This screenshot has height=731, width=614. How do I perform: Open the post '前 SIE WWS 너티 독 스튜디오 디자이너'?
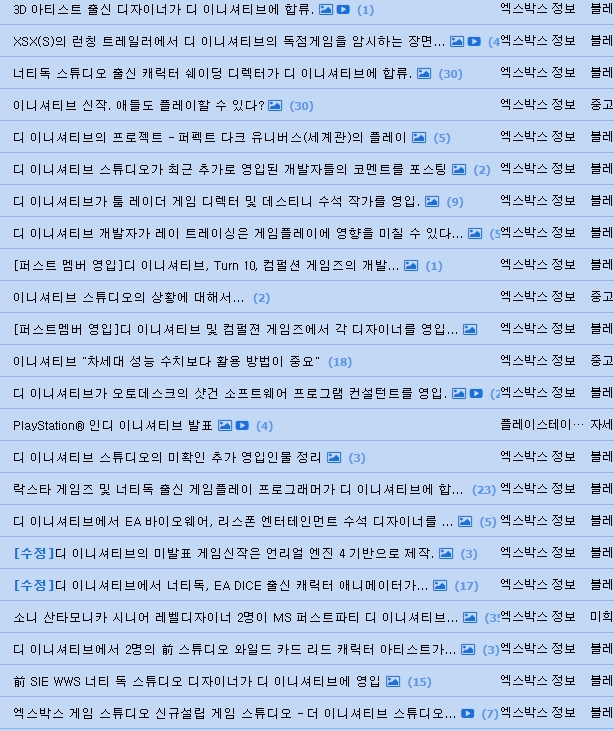(197, 681)
